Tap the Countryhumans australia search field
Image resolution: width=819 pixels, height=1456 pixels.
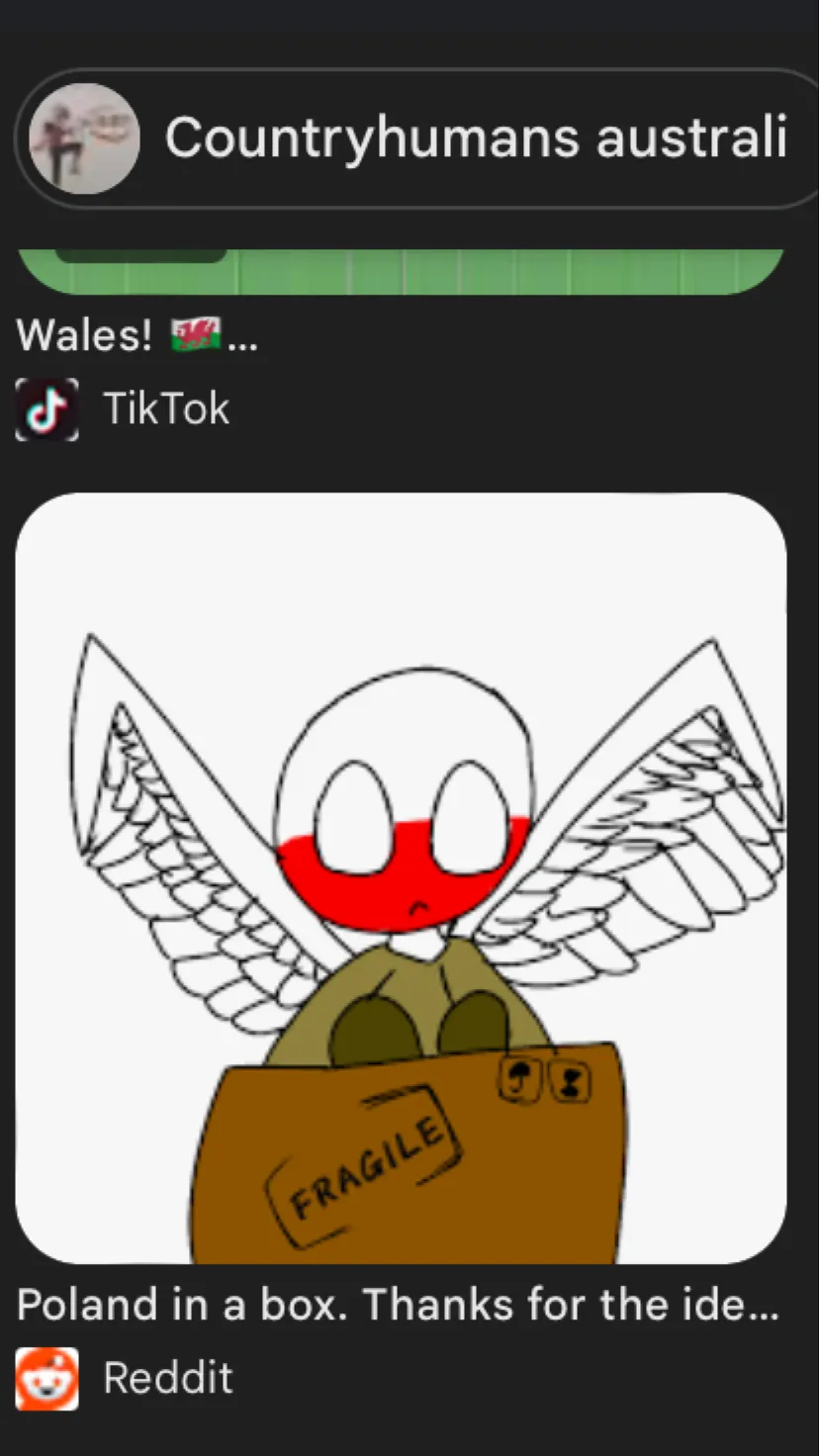point(475,137)
